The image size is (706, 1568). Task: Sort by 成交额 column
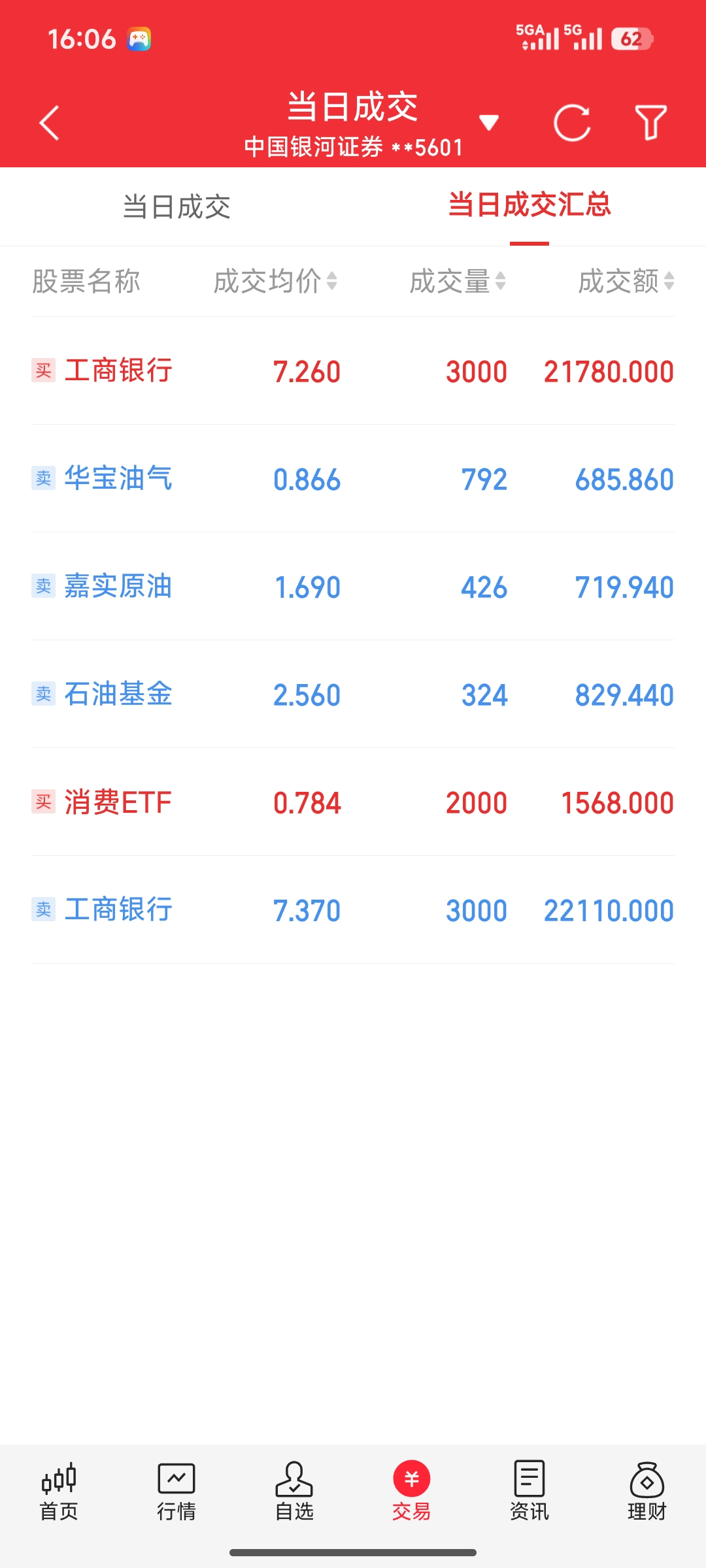point(626,282)
